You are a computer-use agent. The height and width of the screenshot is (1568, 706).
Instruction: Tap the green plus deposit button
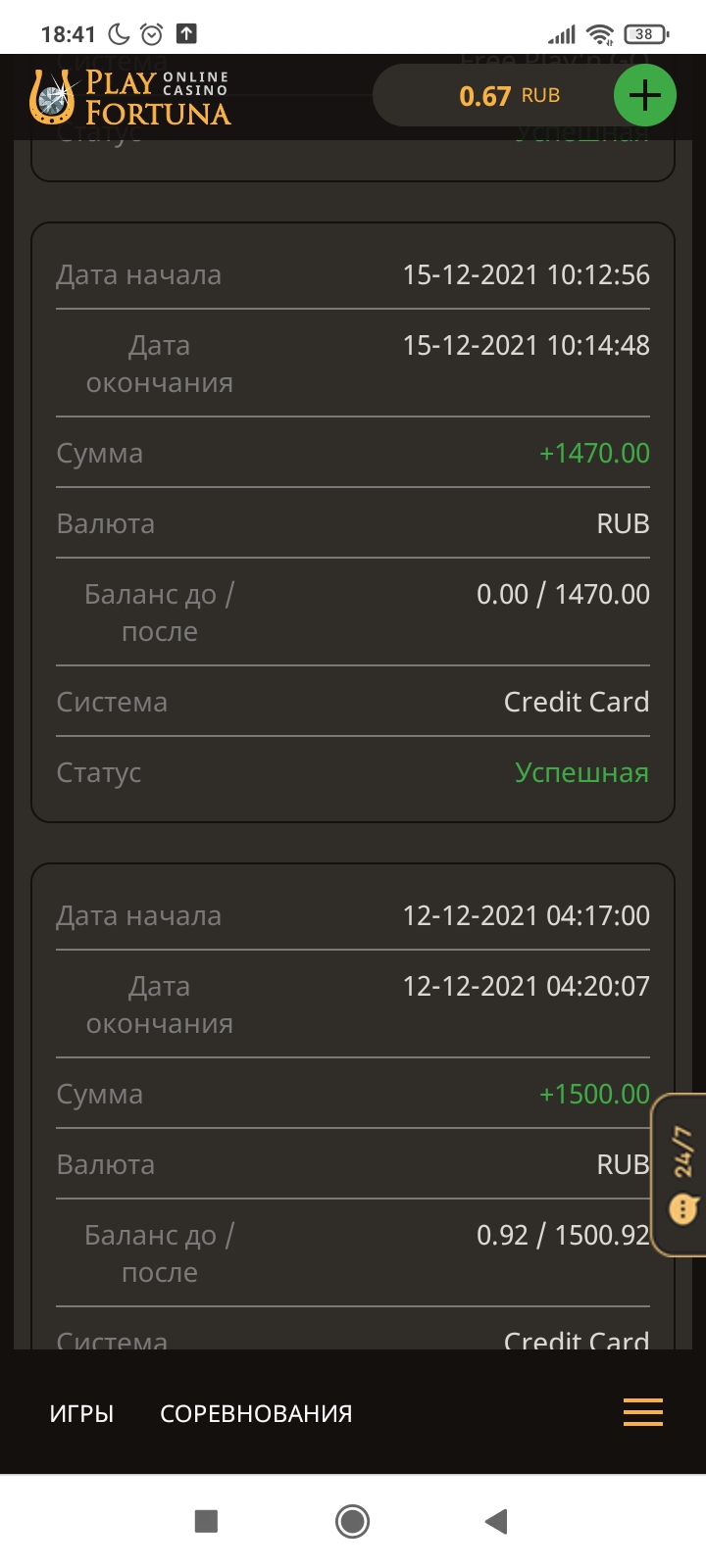[x=644, y=96]
